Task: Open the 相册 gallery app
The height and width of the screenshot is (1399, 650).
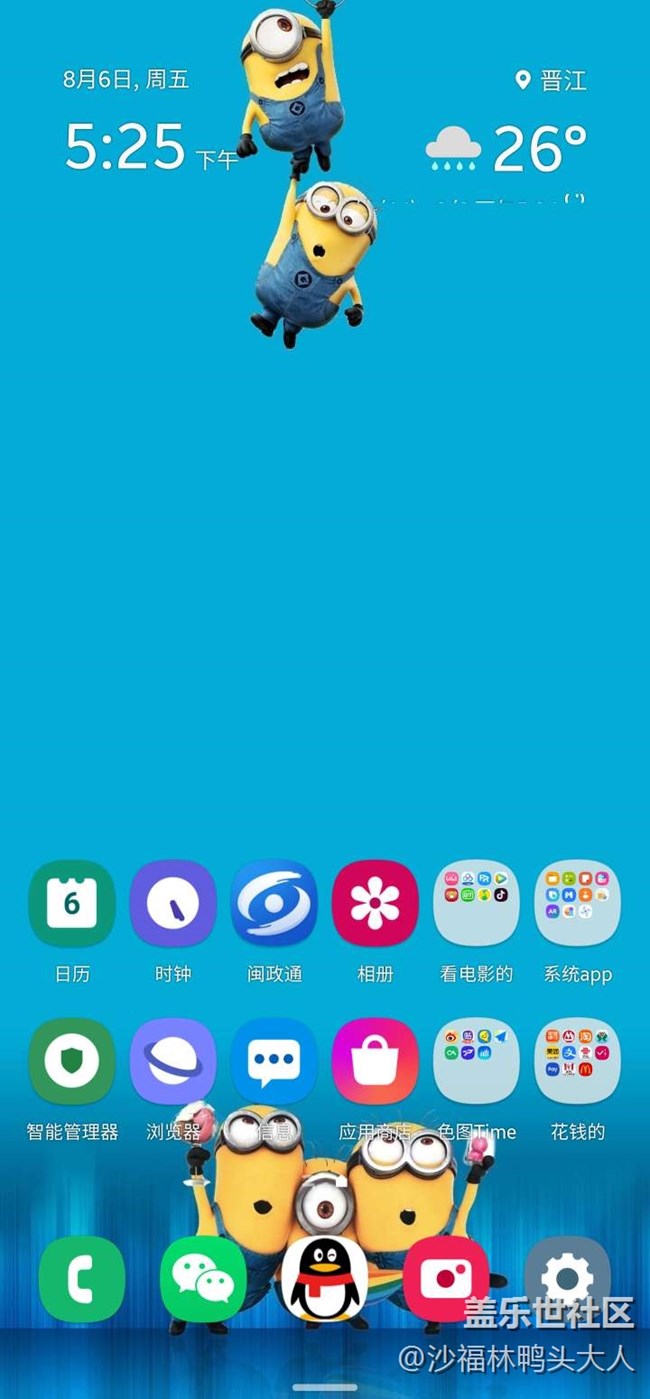Action: coord(375,903)
